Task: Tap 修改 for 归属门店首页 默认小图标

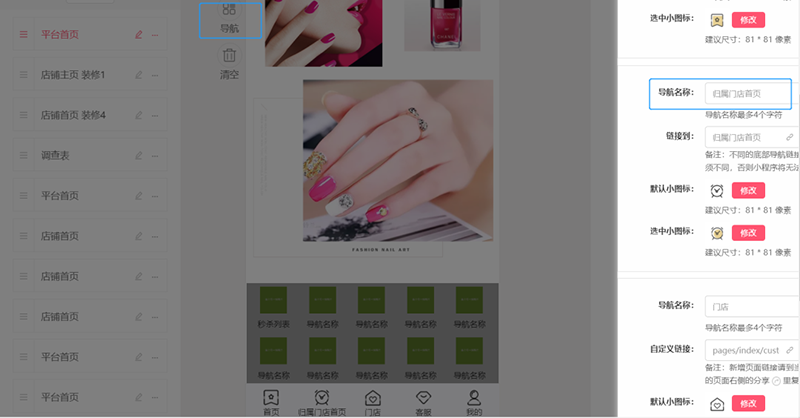Action: (748, 190)
